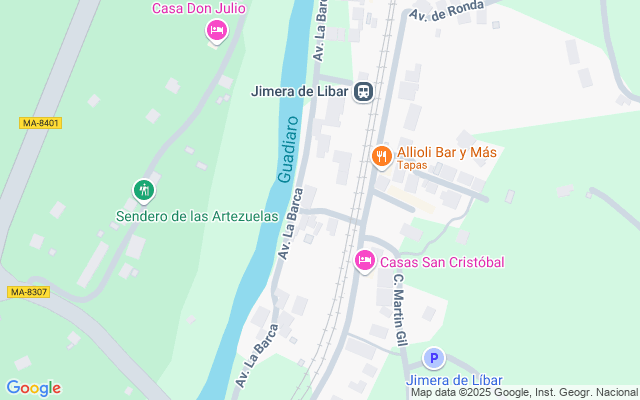Tap the Allioli Bar y Más restaurant pin
640x400 pixels.
point(381,156)
